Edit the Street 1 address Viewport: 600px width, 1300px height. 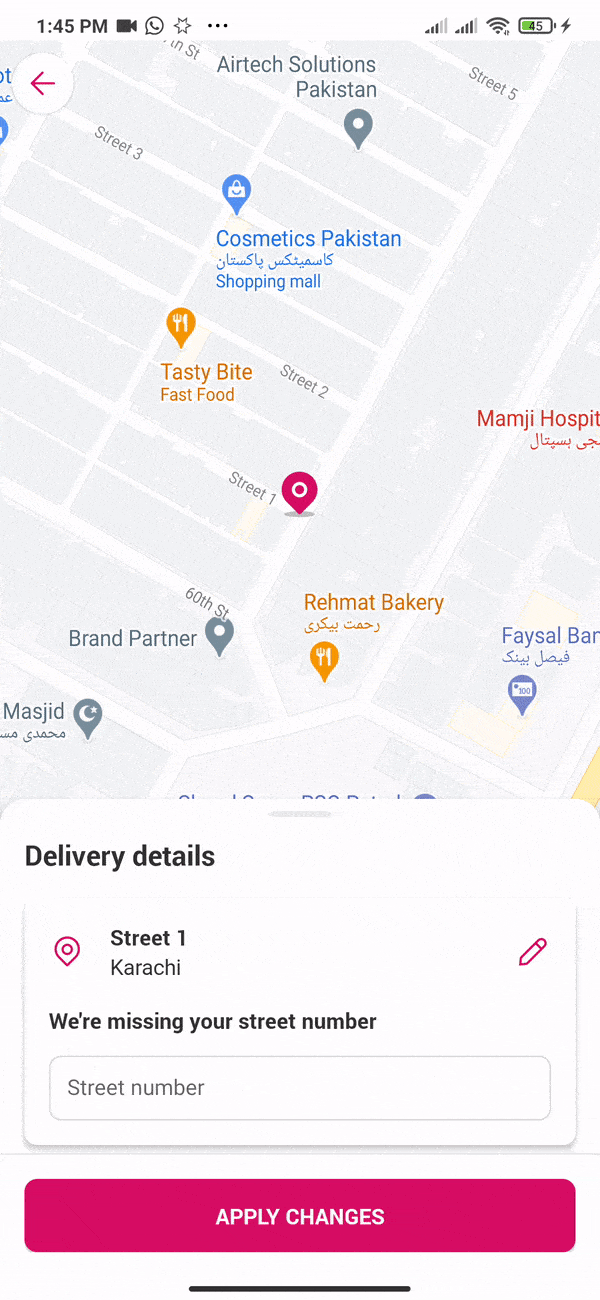point(533,952)
